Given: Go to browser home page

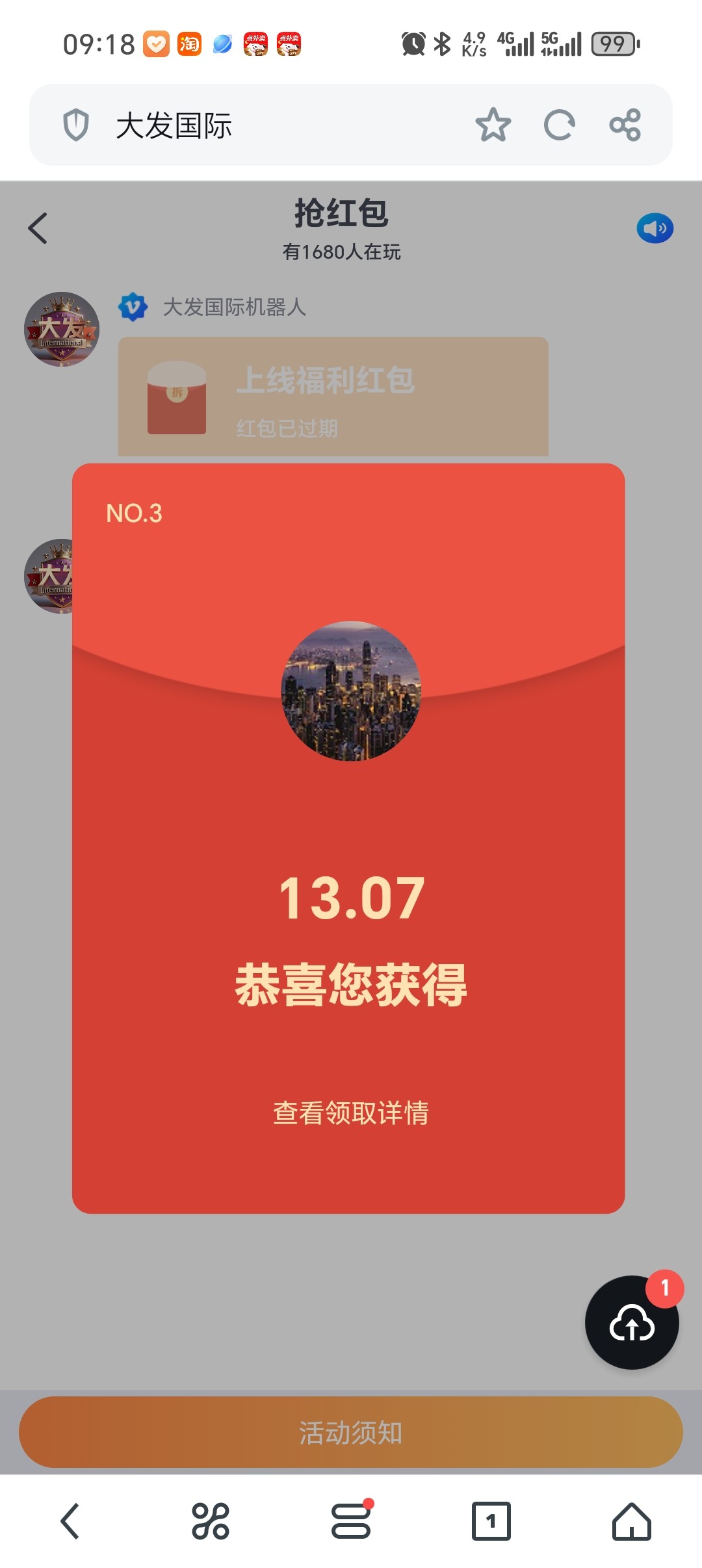Looking at the screenshot, I should click(631, 1521).
